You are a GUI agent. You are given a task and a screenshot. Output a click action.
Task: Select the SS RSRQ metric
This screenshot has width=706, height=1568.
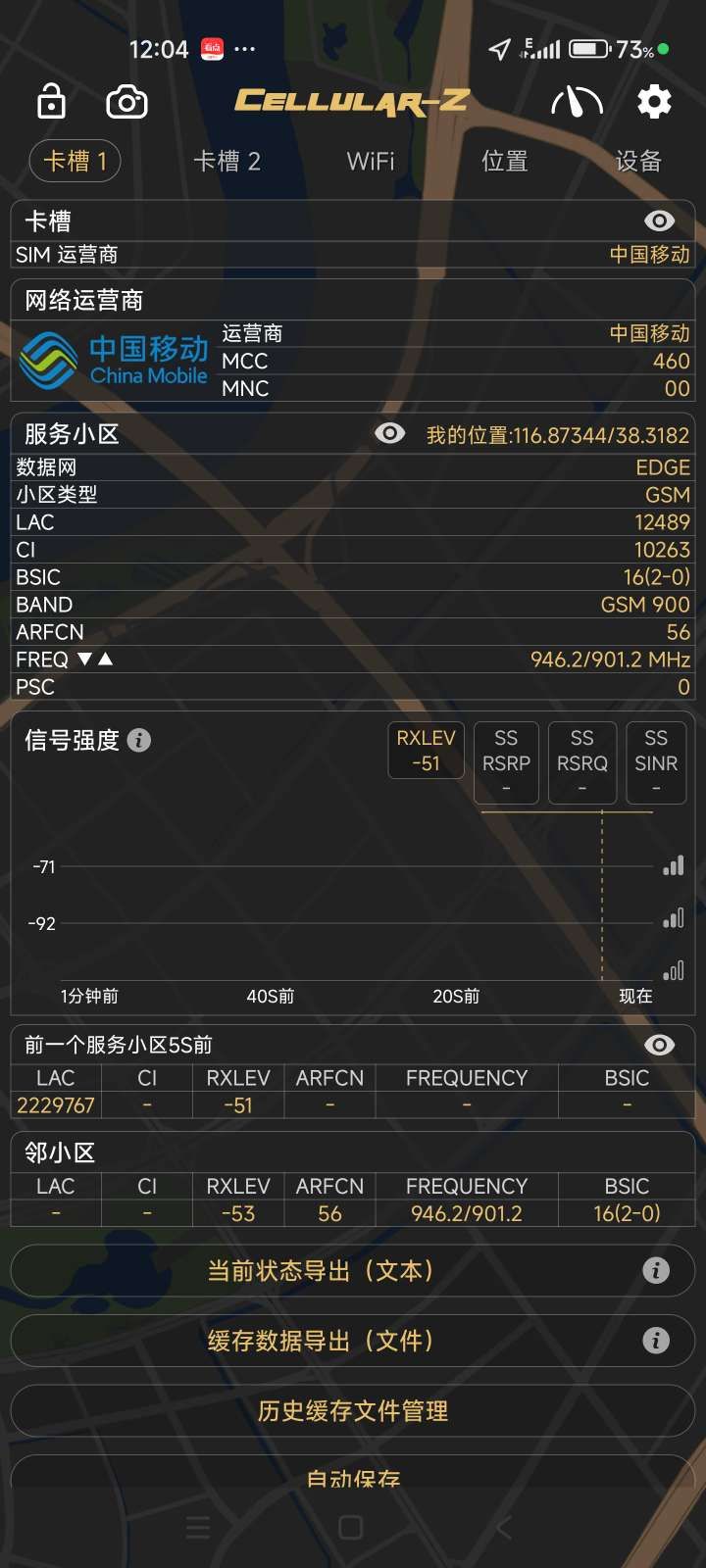[x=581, y=761]
